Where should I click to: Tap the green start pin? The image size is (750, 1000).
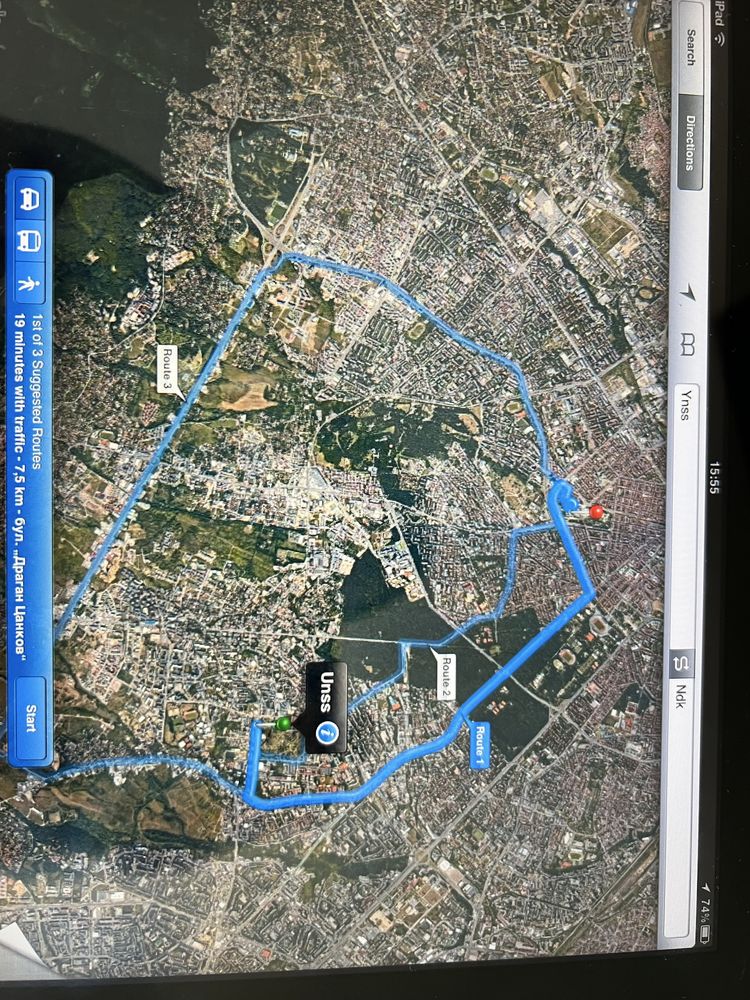pyautogui.click(x=283, y=722)
